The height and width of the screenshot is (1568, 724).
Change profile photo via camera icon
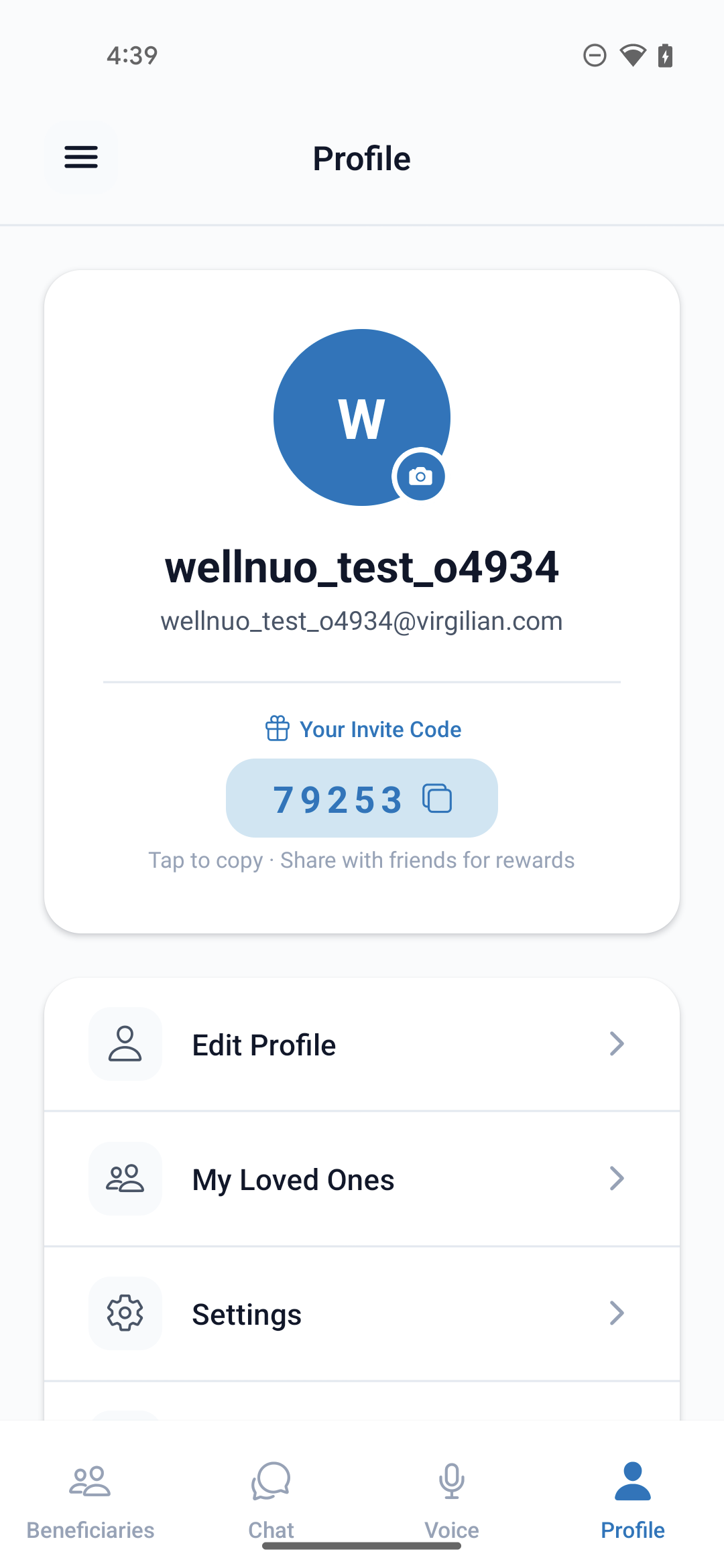pos(420,476)
